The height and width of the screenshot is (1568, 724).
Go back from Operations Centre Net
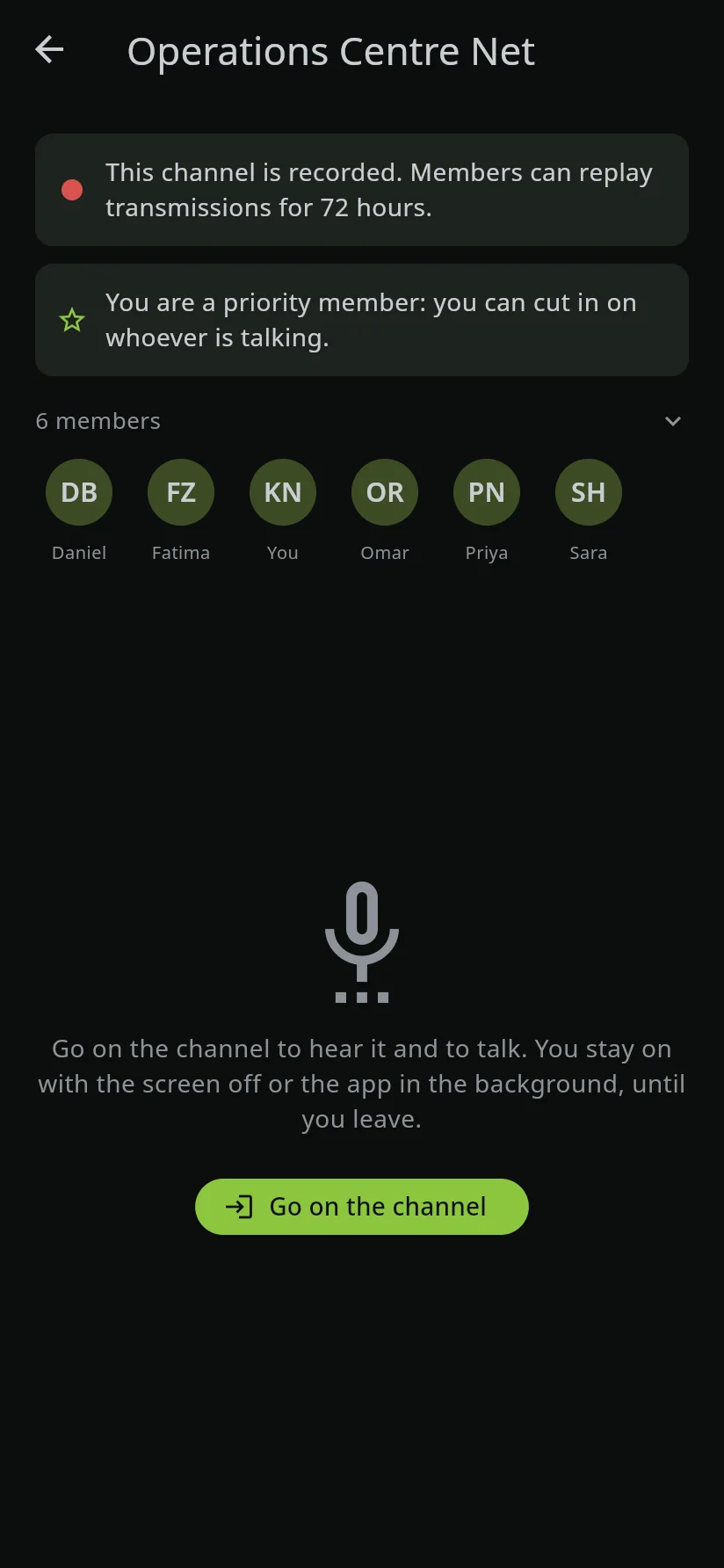49,50
